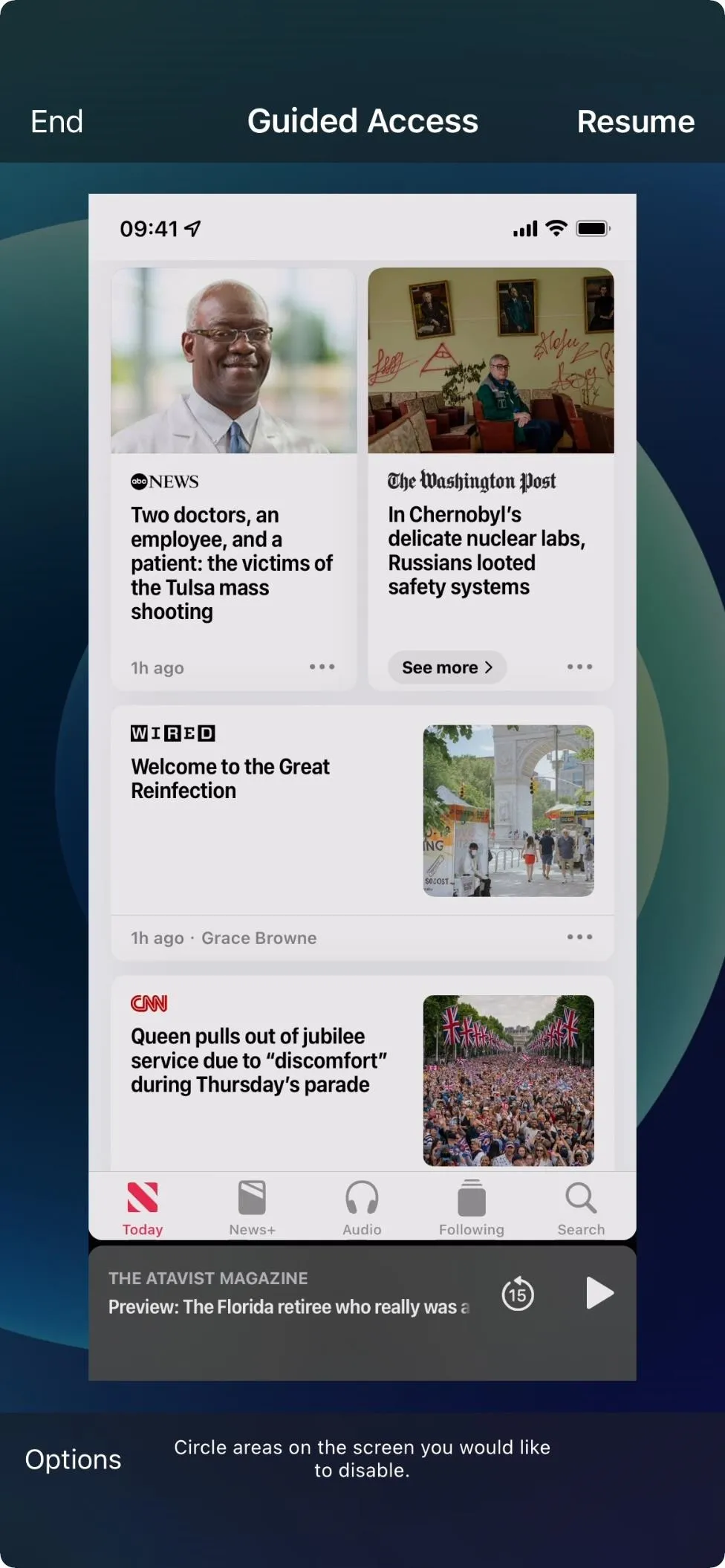This screenshot has height=1568, width=725.
Task: Open more options for the Wired story
Action: (x=579, y=937)
